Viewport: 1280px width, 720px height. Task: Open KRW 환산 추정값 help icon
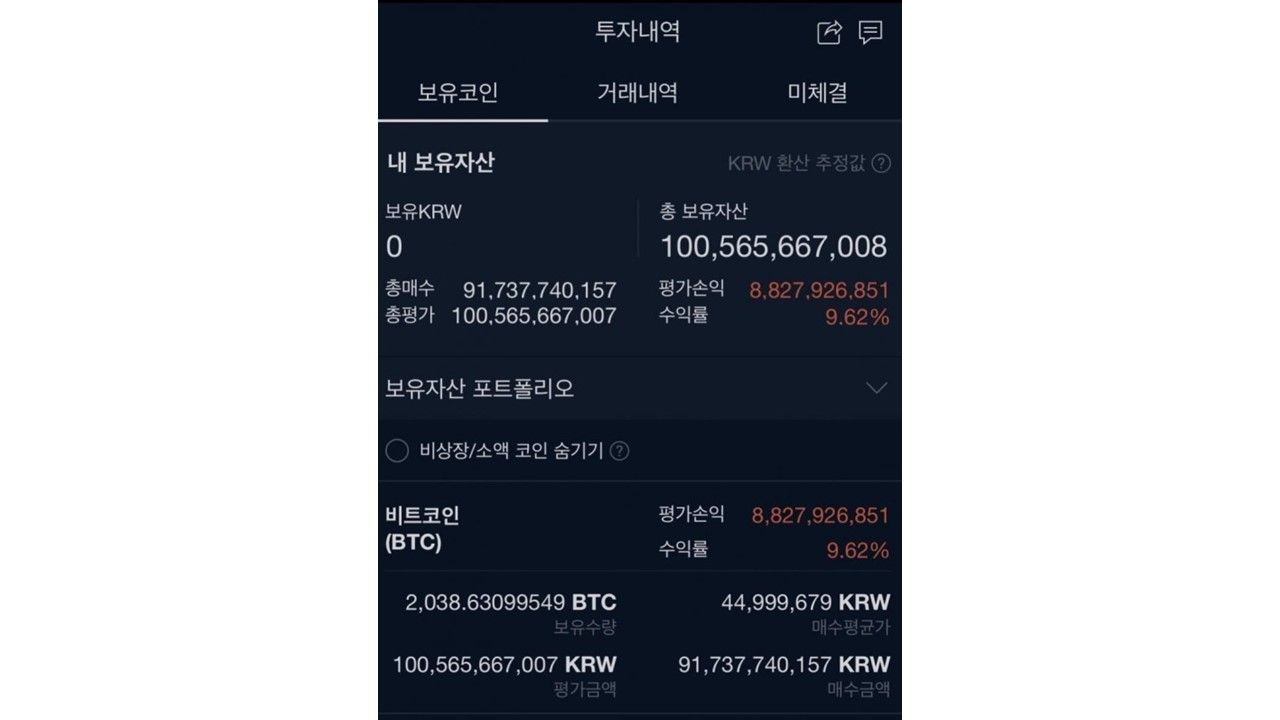click(x=881, y=163)
